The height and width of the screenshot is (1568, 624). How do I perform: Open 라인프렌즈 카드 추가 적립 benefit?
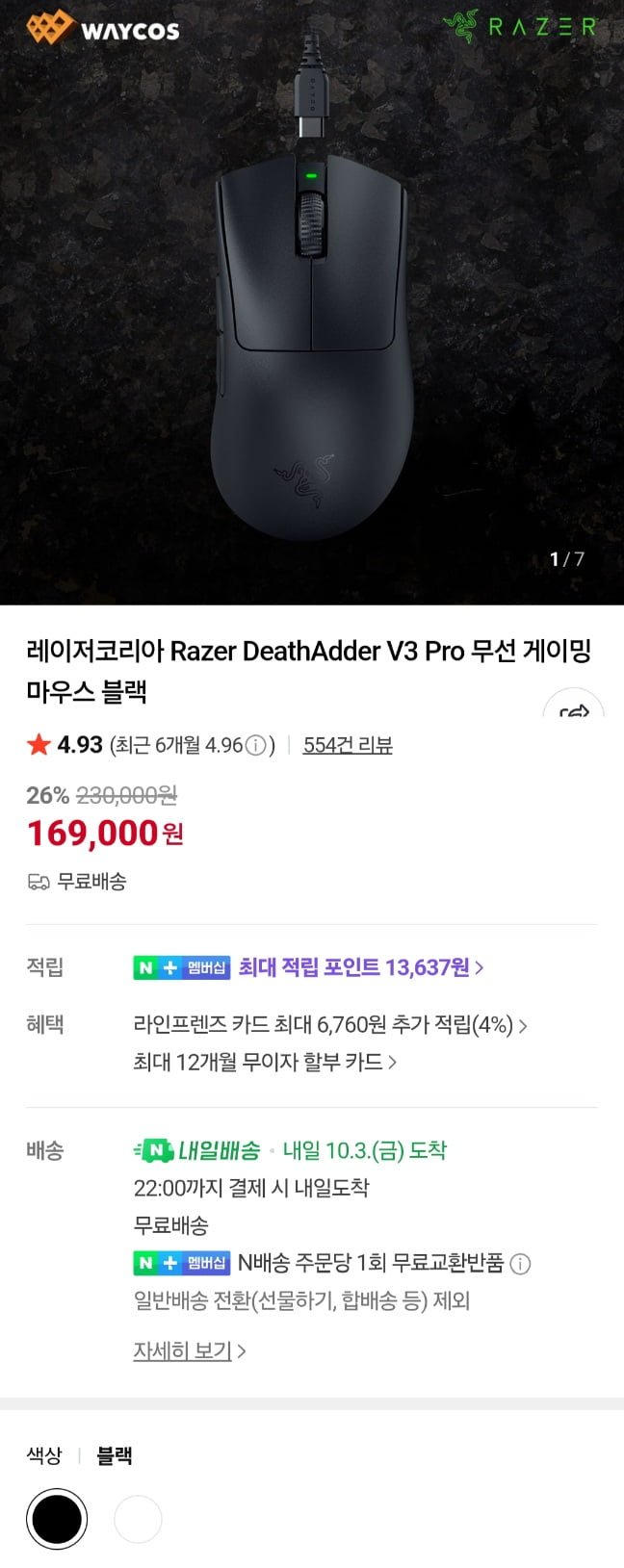[329, 1025]
